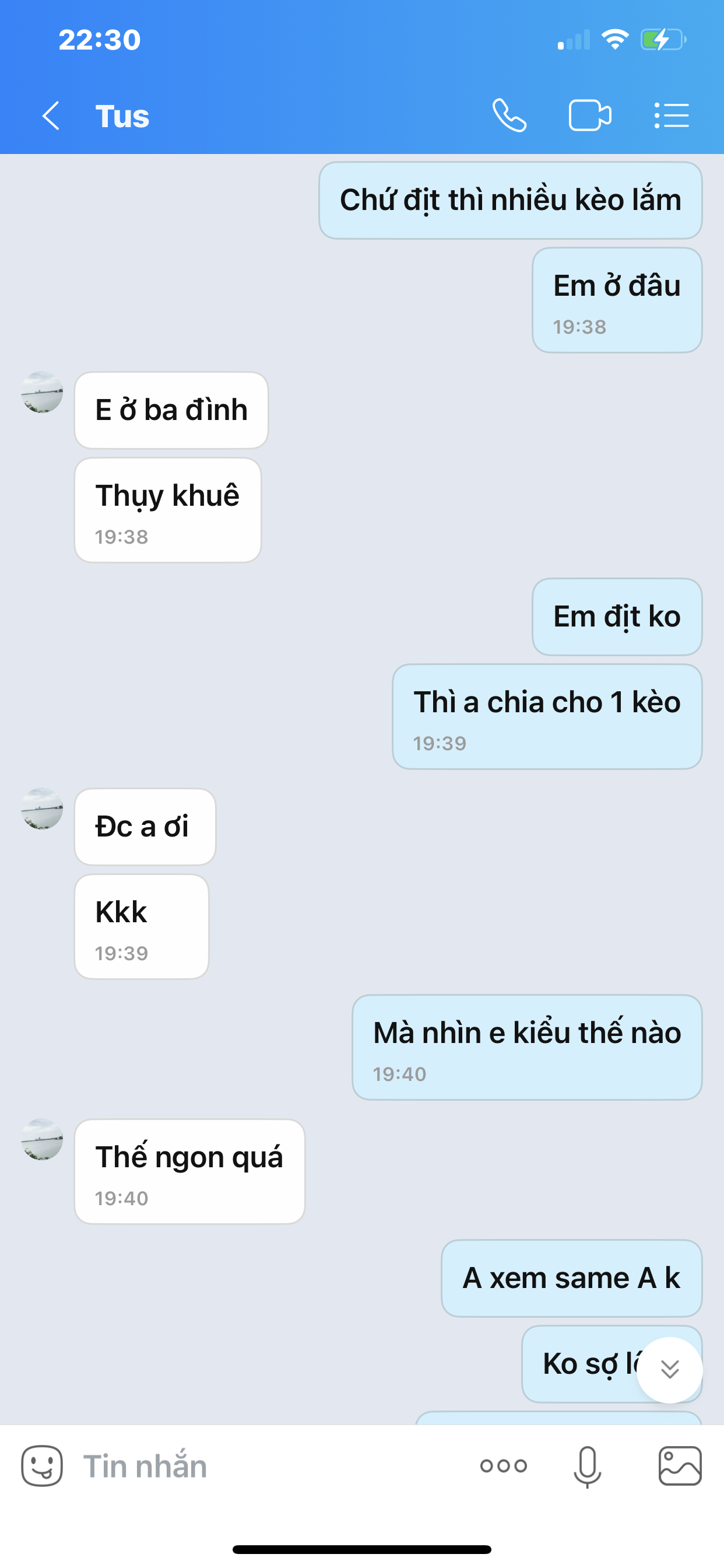Viewport: 724px width, 1568px height.
Task: Jump to the latest messages
Action: (x=669, y=1370)
